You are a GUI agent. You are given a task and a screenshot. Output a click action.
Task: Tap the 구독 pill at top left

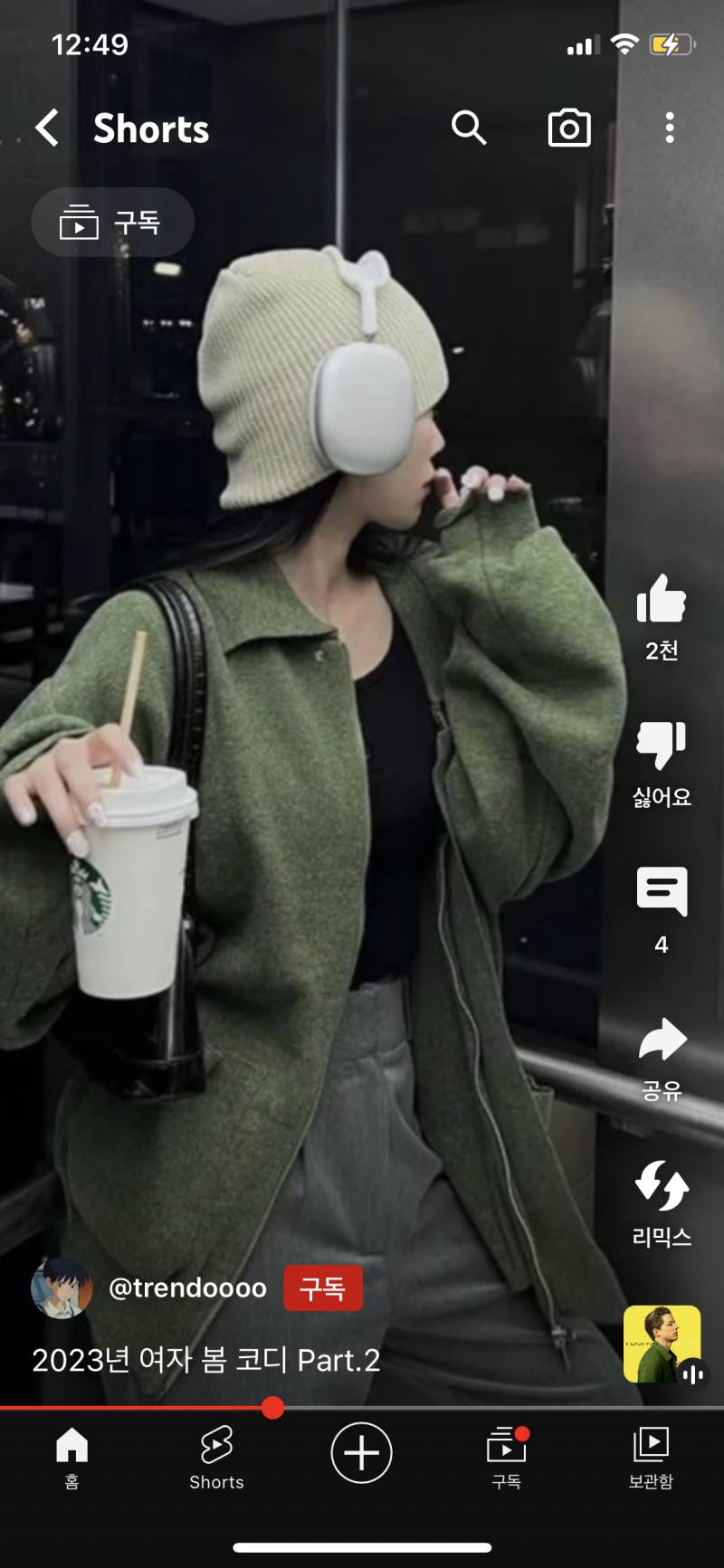coord(112,222)
